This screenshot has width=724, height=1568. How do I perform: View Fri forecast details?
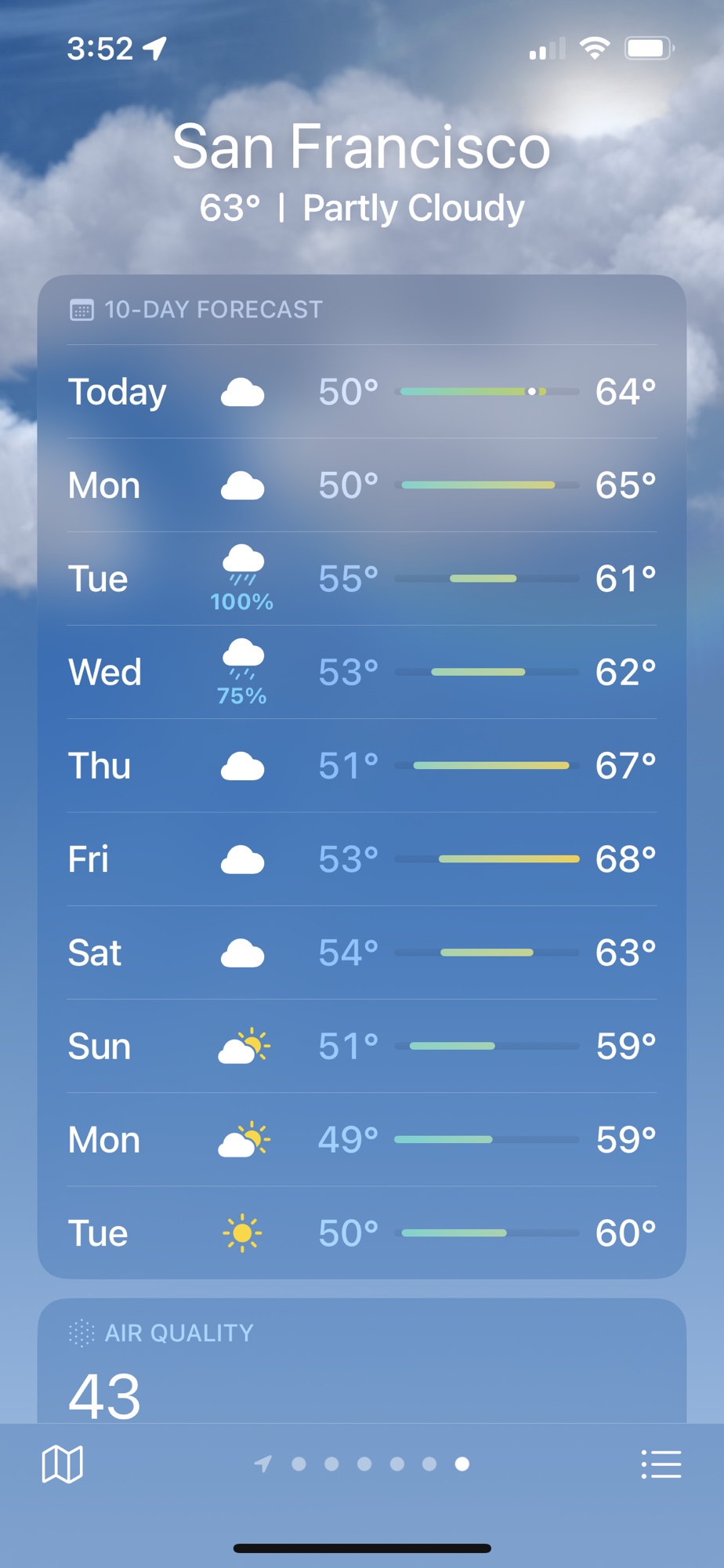pyautogui.click(x=361, y=858)
